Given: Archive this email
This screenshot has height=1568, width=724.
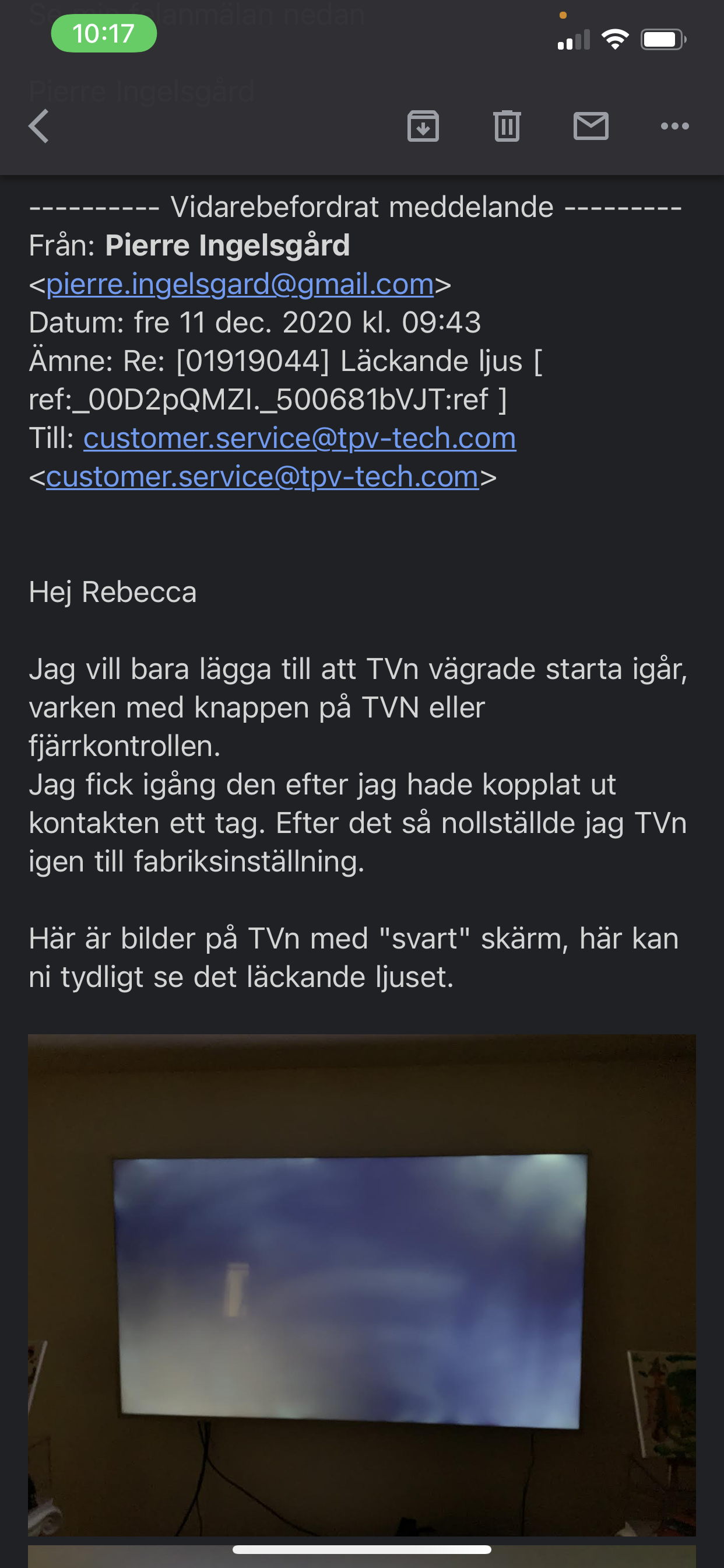Looking at the screenshot, I should pyautogui.click(x=423, y=126).
